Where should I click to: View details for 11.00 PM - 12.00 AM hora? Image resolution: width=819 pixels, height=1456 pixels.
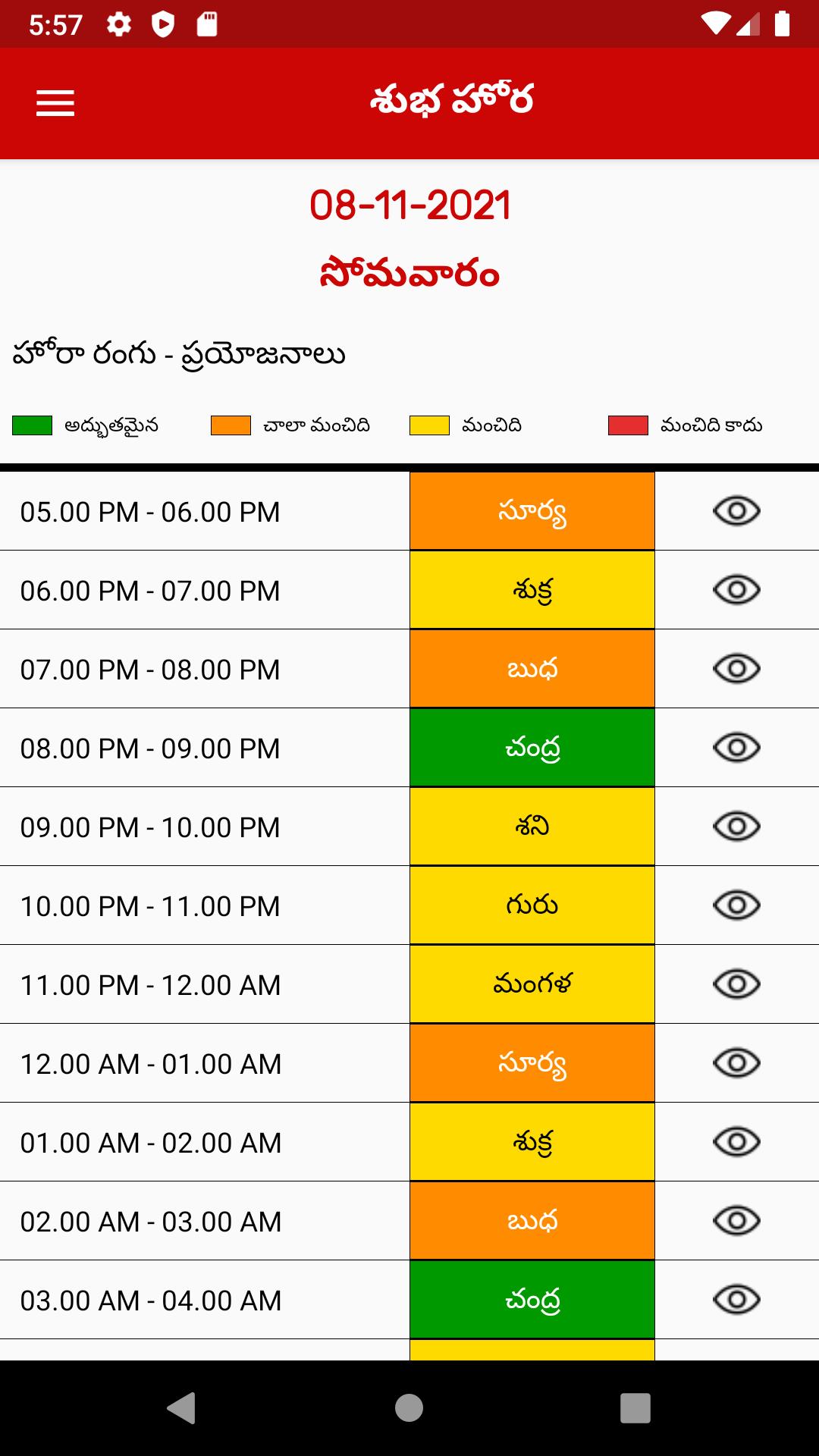(736, 984)
